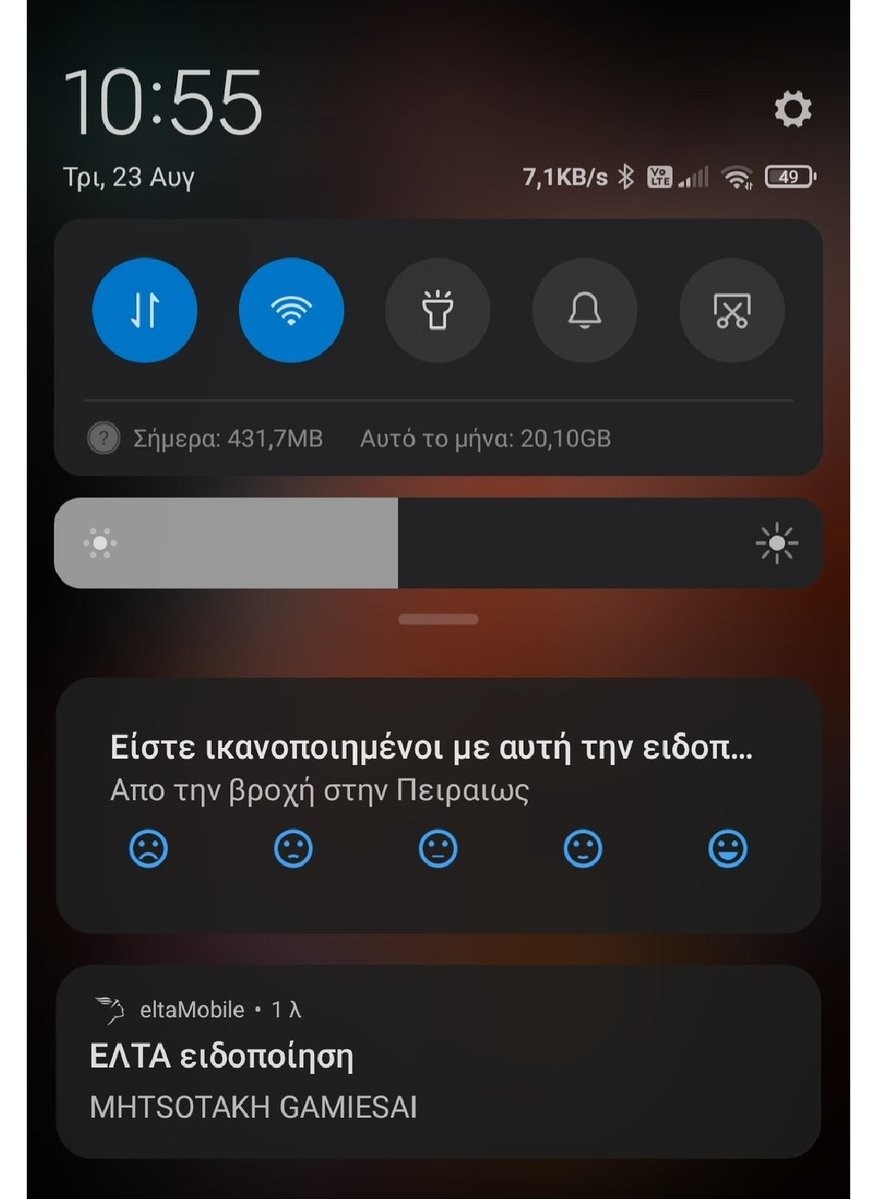Turn on the flashlight
Viewport: 877px width, 1199px height.
438,310
